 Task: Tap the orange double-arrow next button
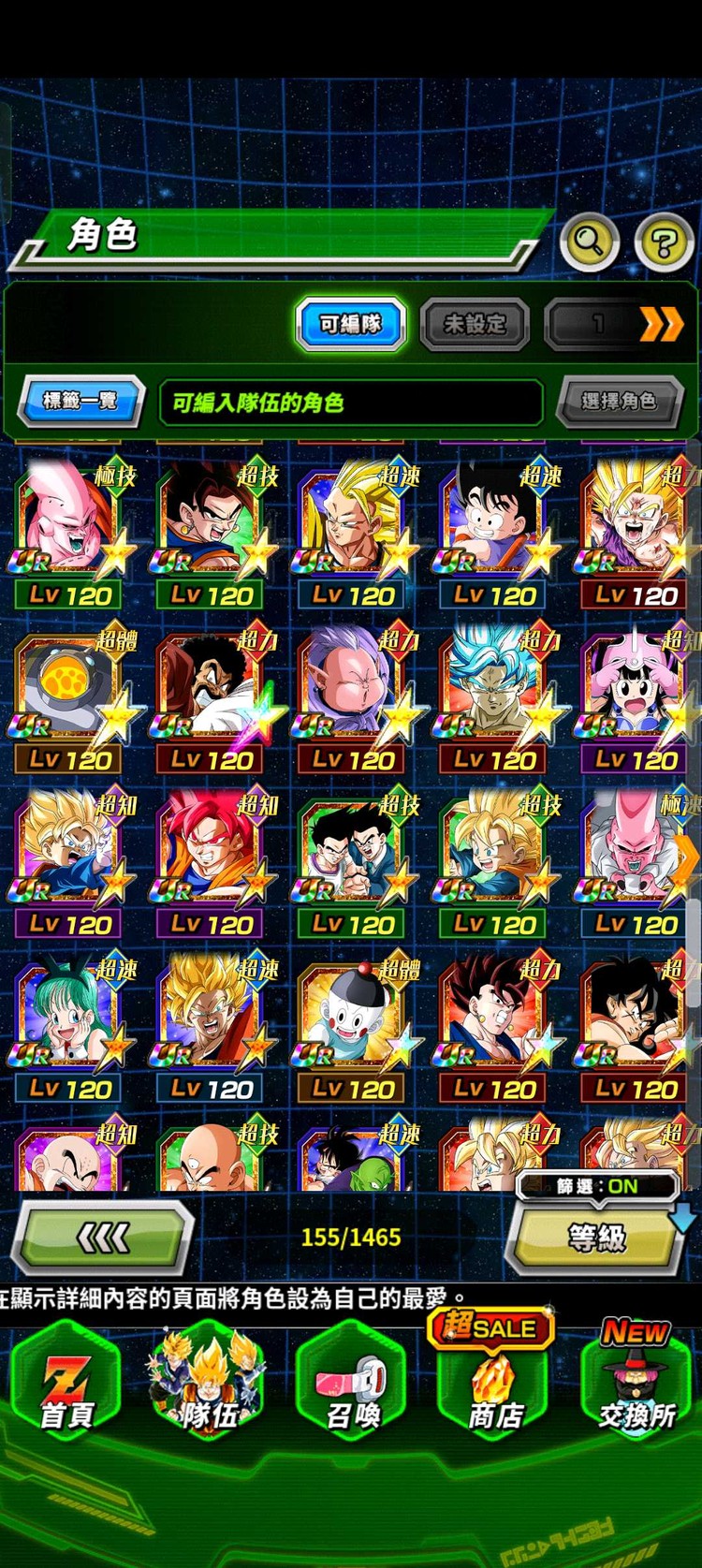661,325
